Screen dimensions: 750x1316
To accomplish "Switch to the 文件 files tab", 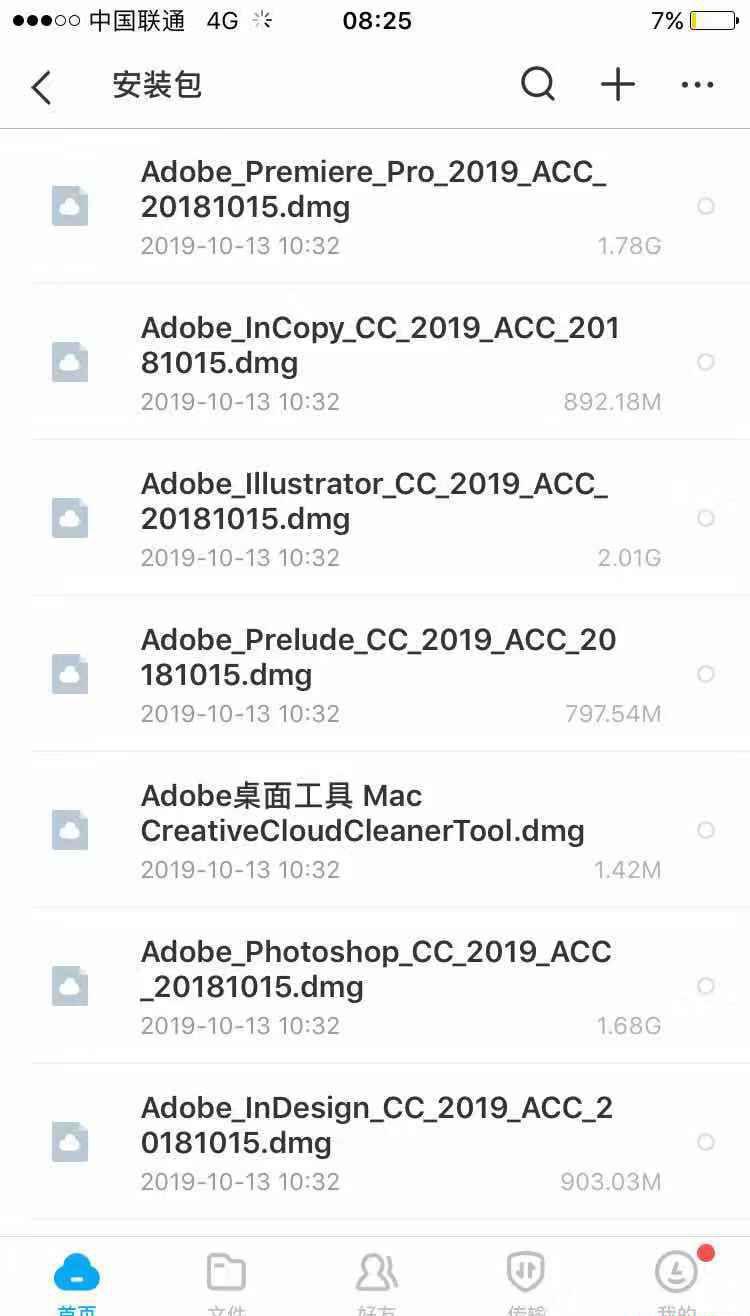I will pos(226,1280).
